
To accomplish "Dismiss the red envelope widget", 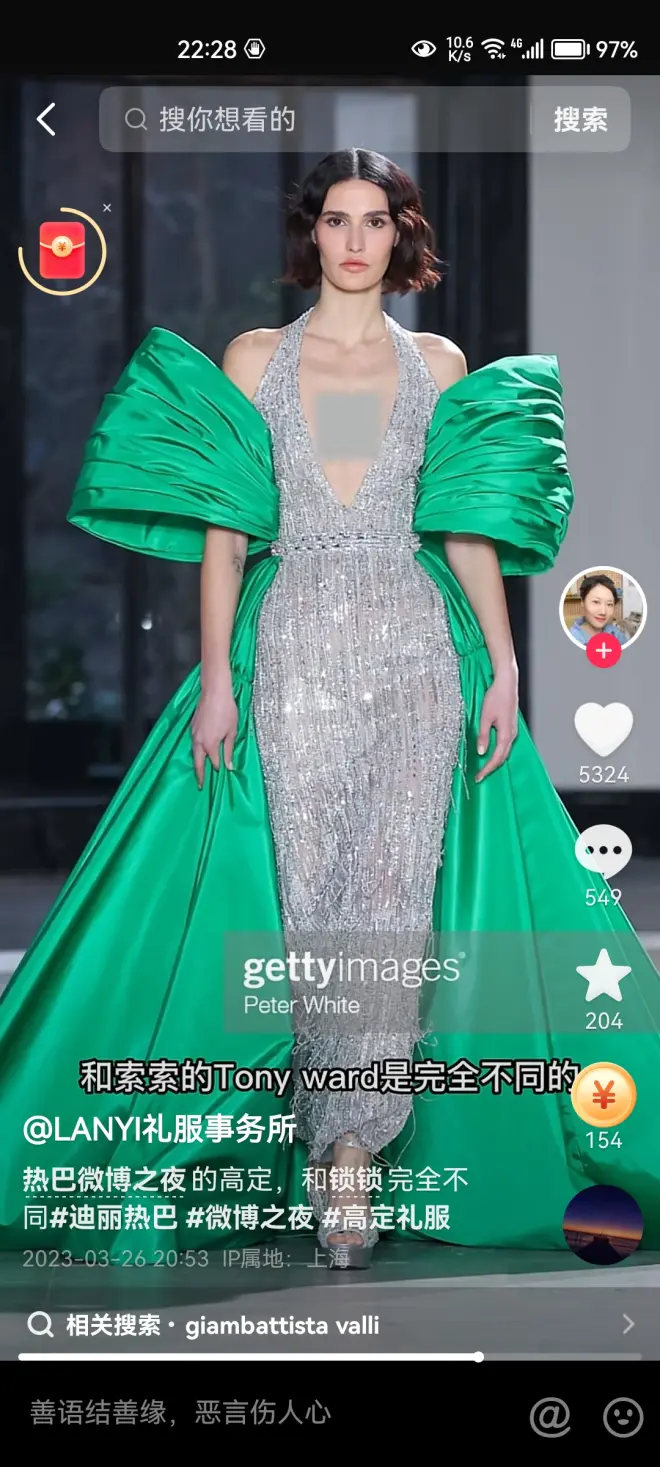I will tap(107, 208).
